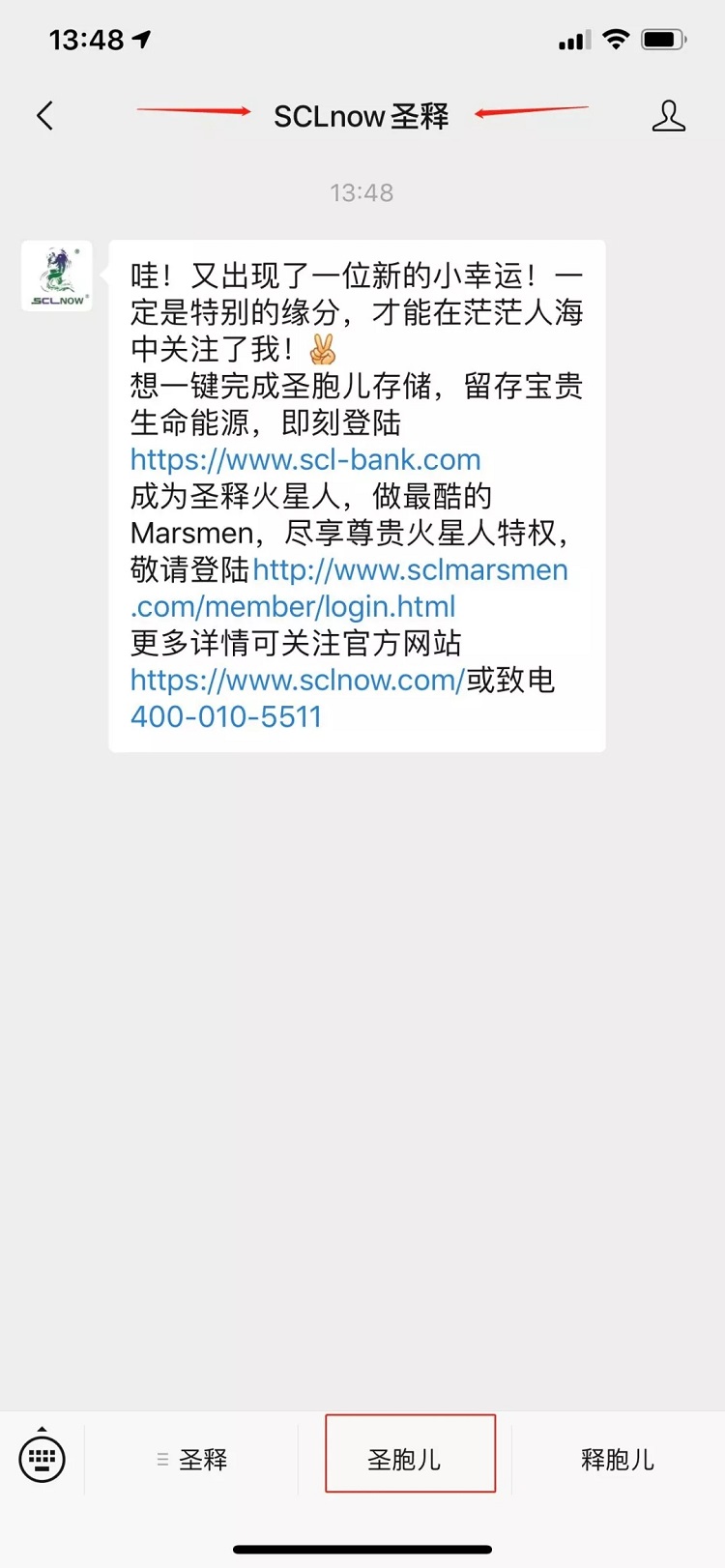Go back using the top-left arrow
The width and height of the screenshot is (725, 1568).
point(44,116)
